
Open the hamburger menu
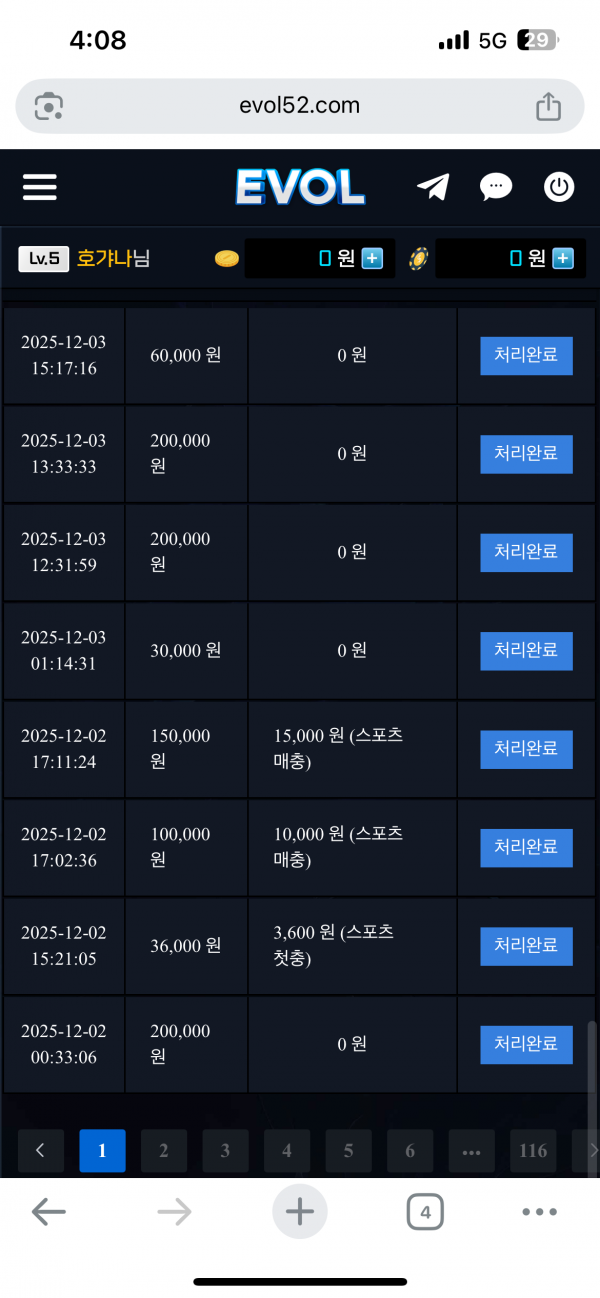[x=40, y=187]
